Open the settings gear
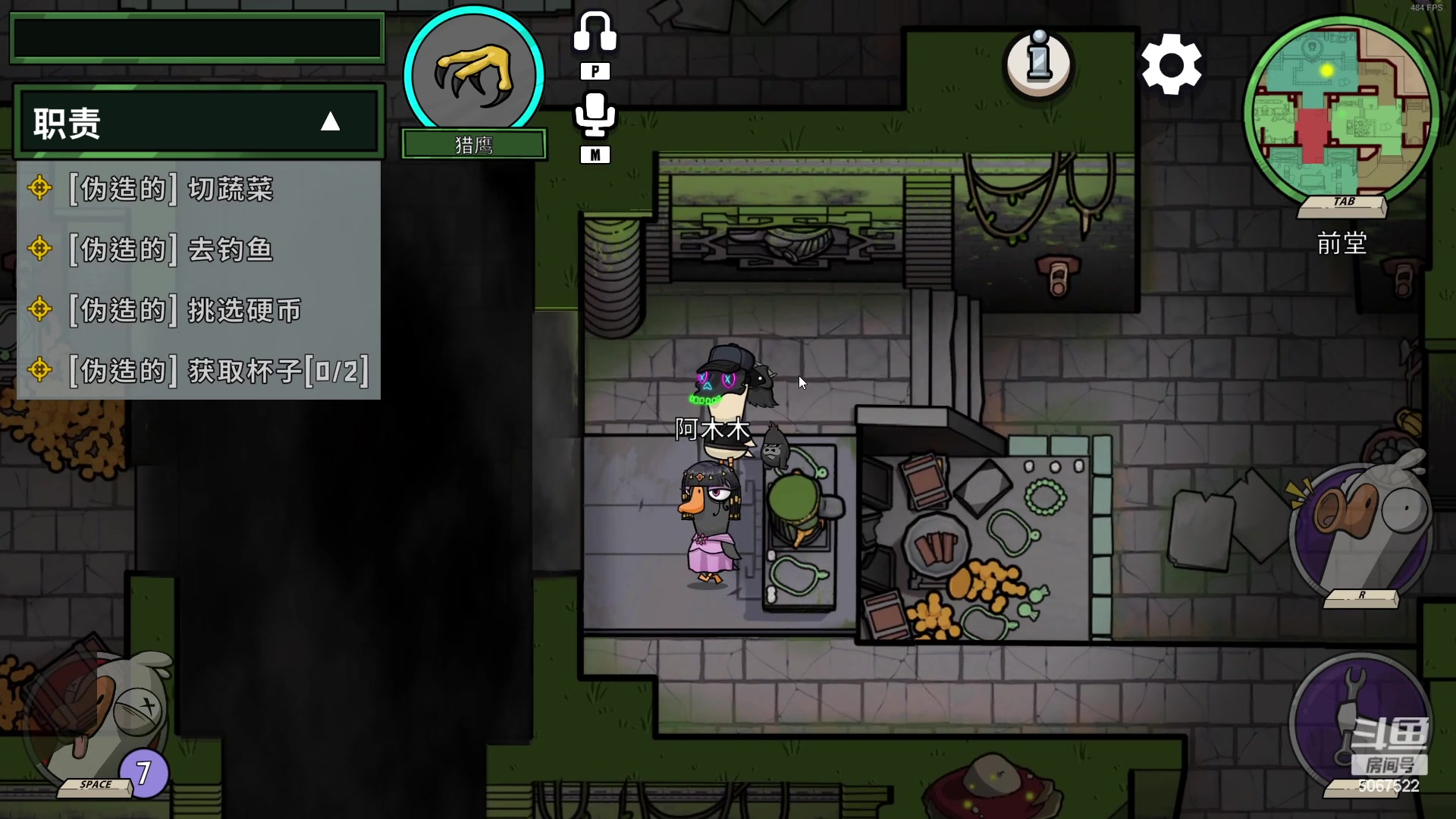 tap(1171, 64)
